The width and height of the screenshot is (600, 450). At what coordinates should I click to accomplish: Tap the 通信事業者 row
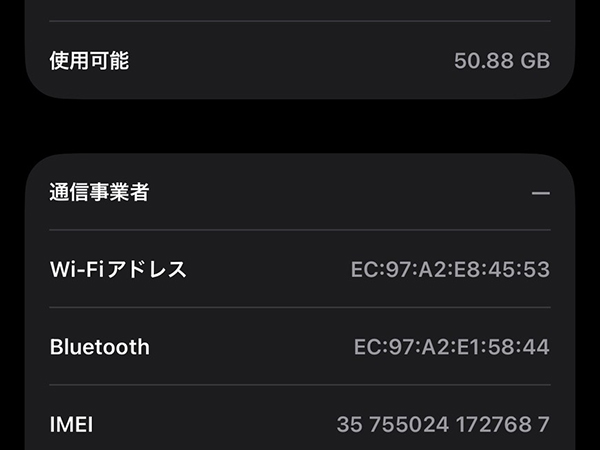299,193
